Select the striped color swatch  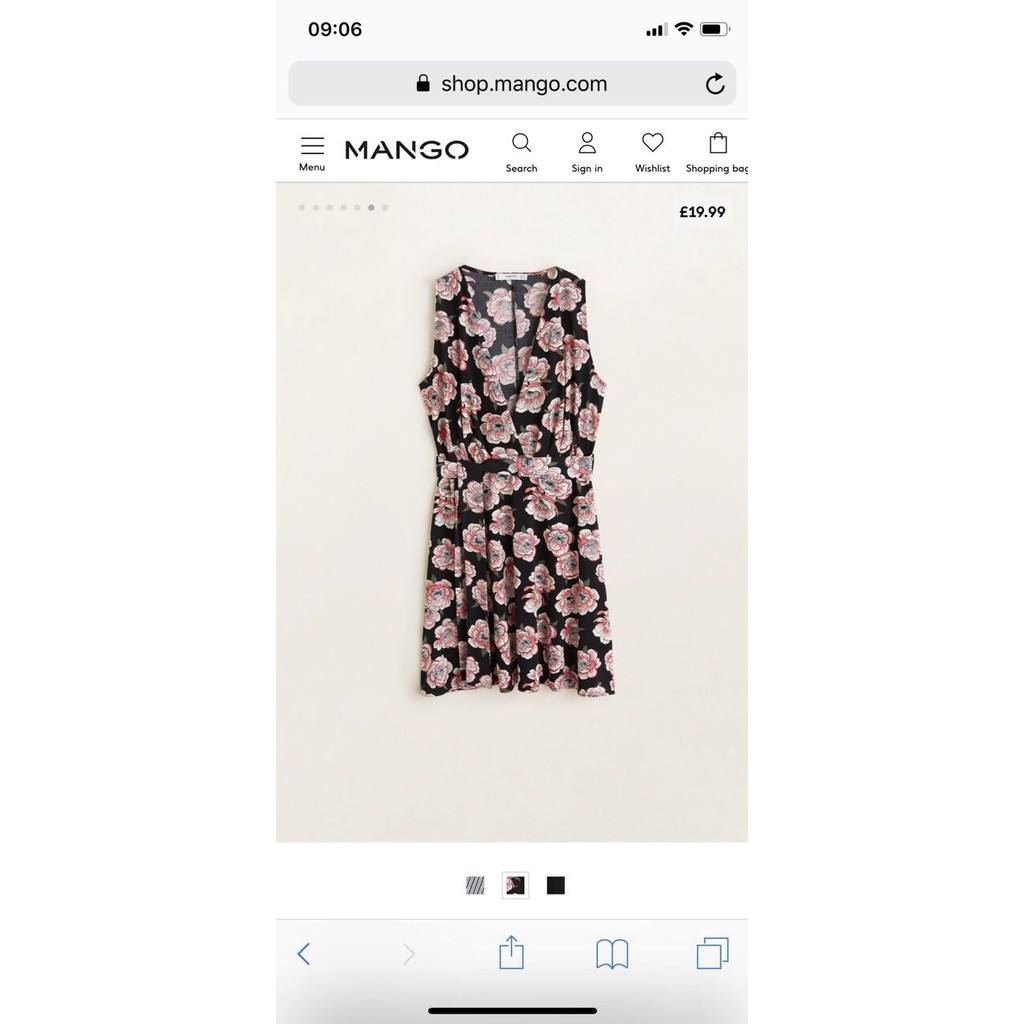pos(475,885)
